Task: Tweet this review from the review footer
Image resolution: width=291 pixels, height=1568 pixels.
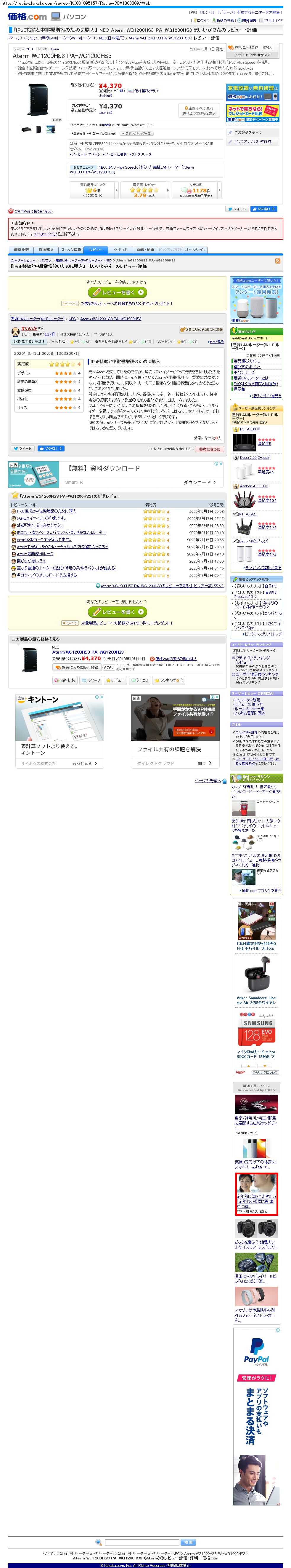Action: click(x=23, y=448)
